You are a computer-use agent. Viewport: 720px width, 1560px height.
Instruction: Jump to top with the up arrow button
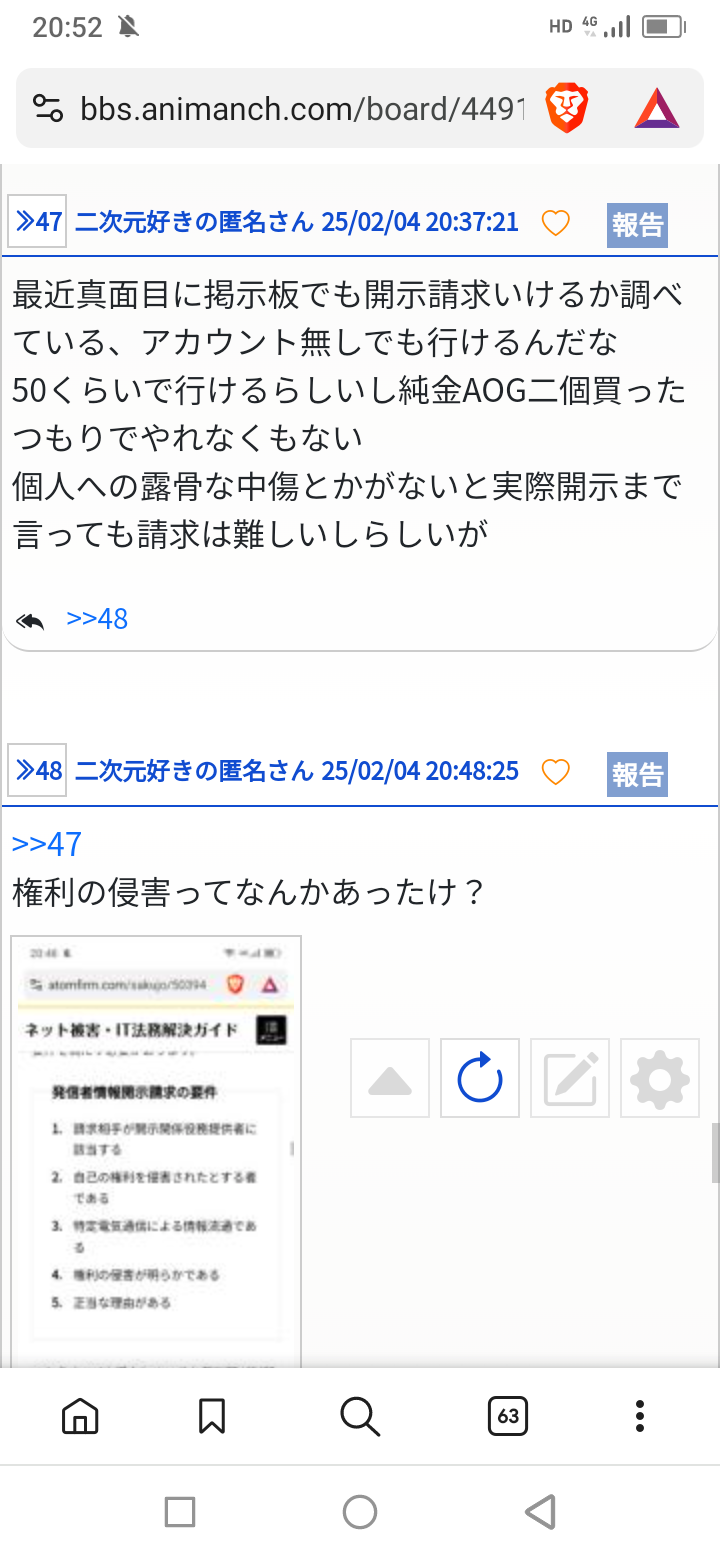[390, 1078]
